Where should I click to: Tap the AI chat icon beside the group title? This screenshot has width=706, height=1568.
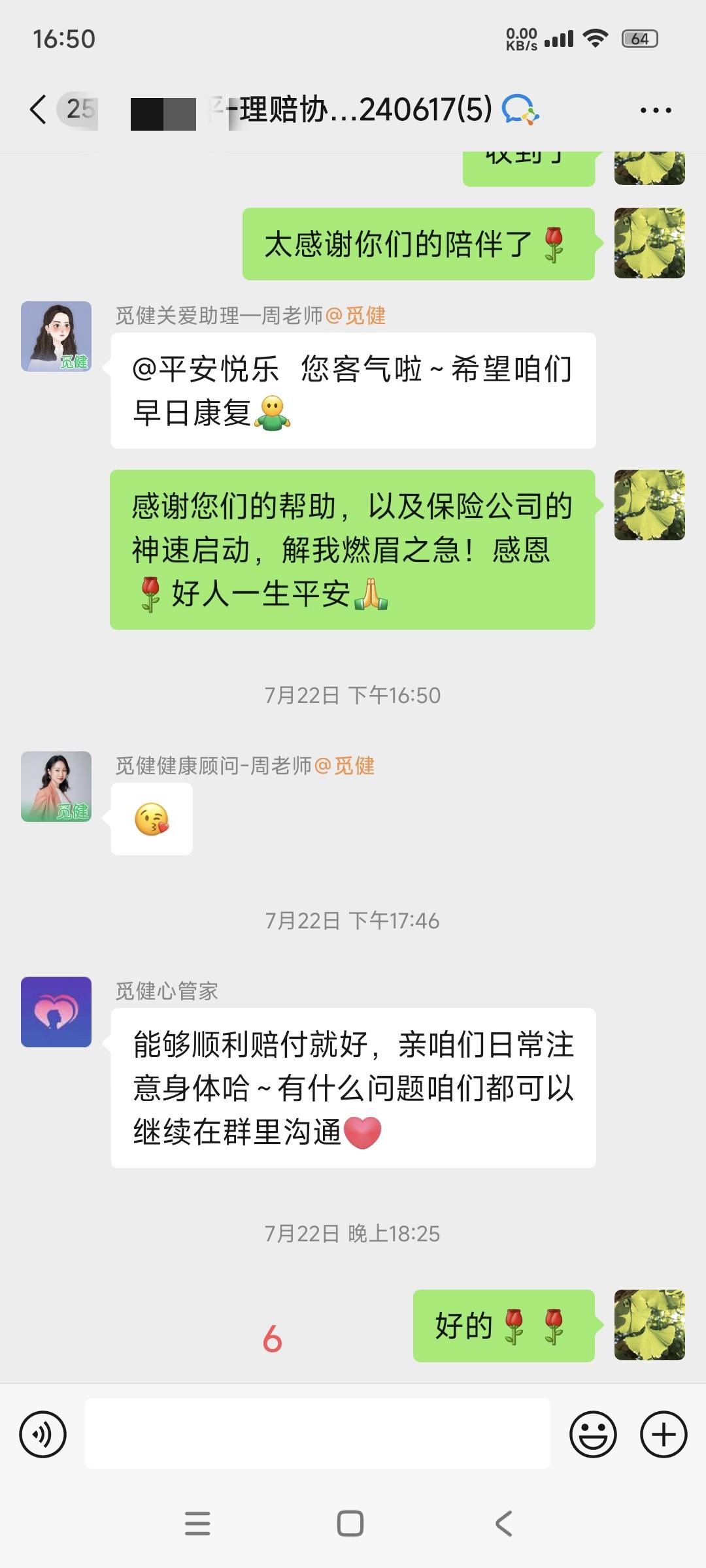point(518,110)
